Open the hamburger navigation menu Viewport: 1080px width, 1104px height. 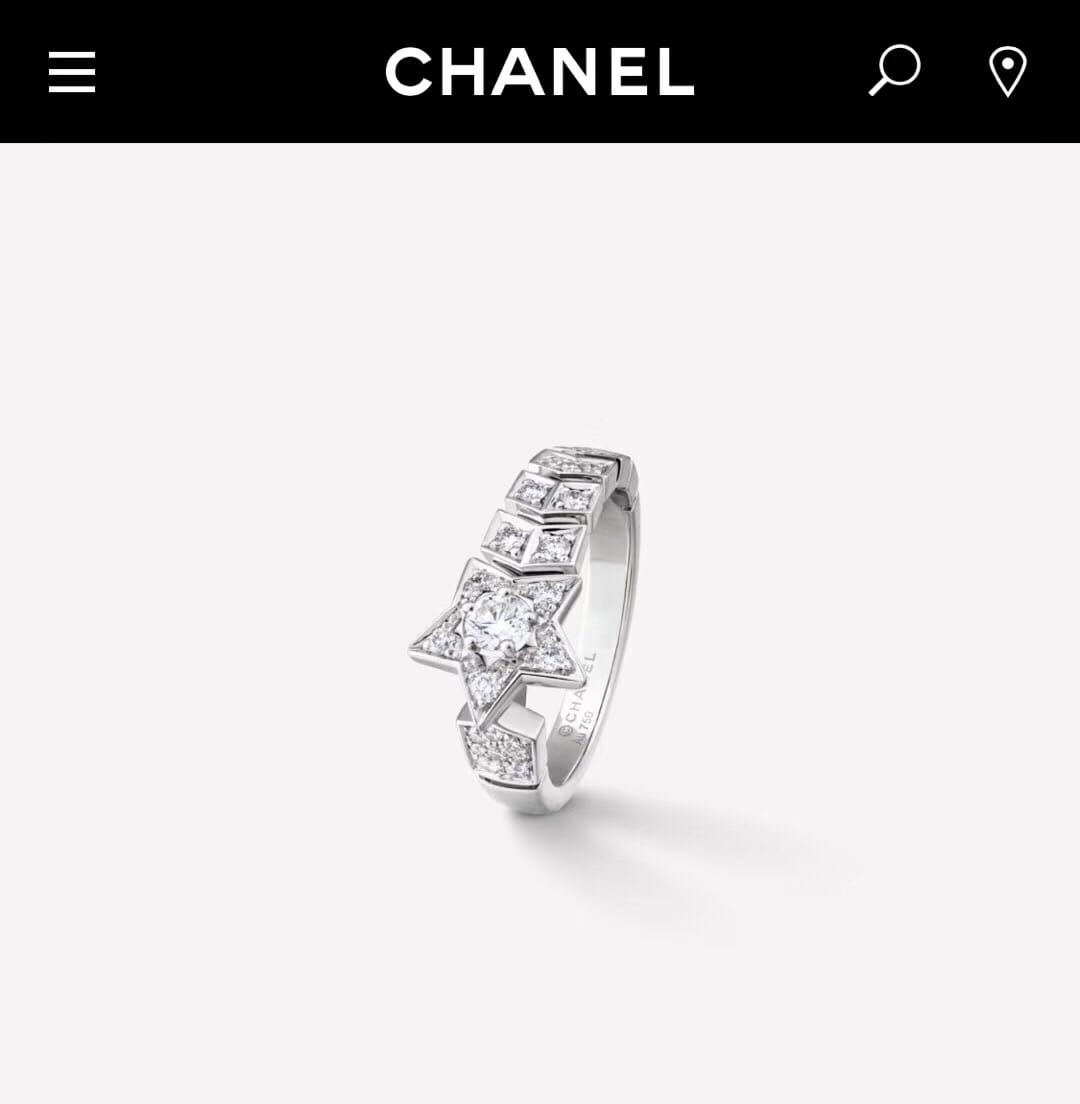[72, 72]
